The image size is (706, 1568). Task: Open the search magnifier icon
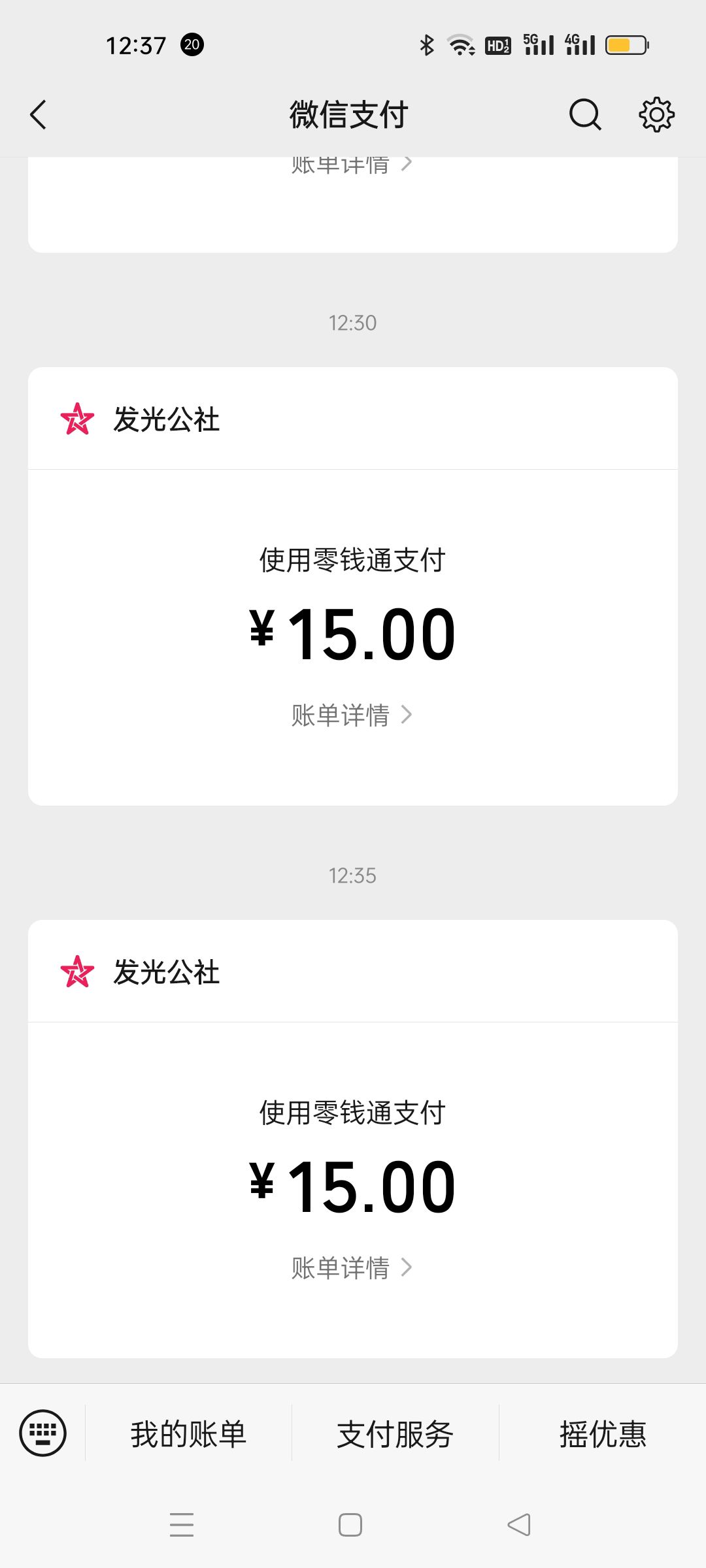585,115
